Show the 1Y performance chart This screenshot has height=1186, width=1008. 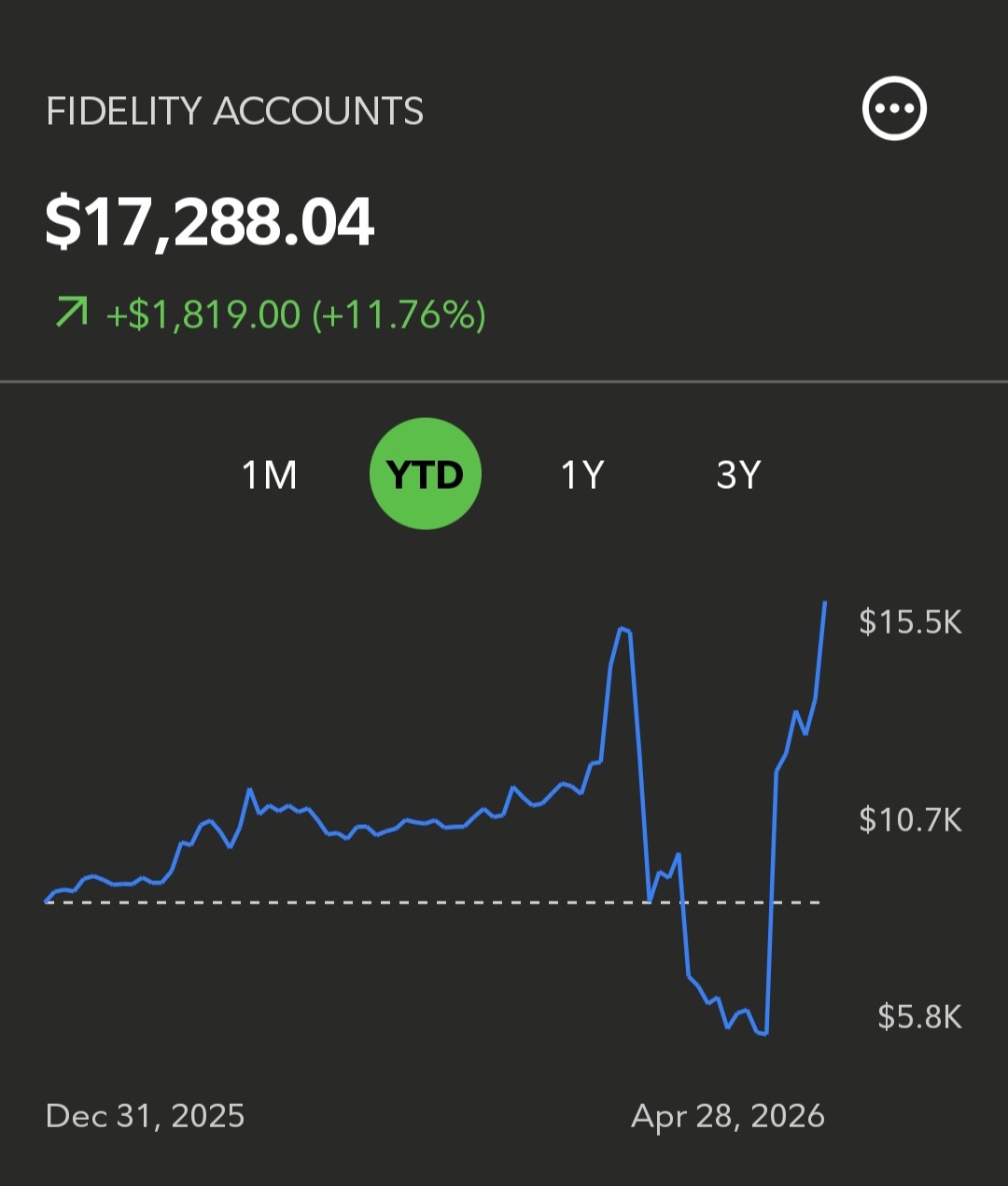[x=581, y=475]
